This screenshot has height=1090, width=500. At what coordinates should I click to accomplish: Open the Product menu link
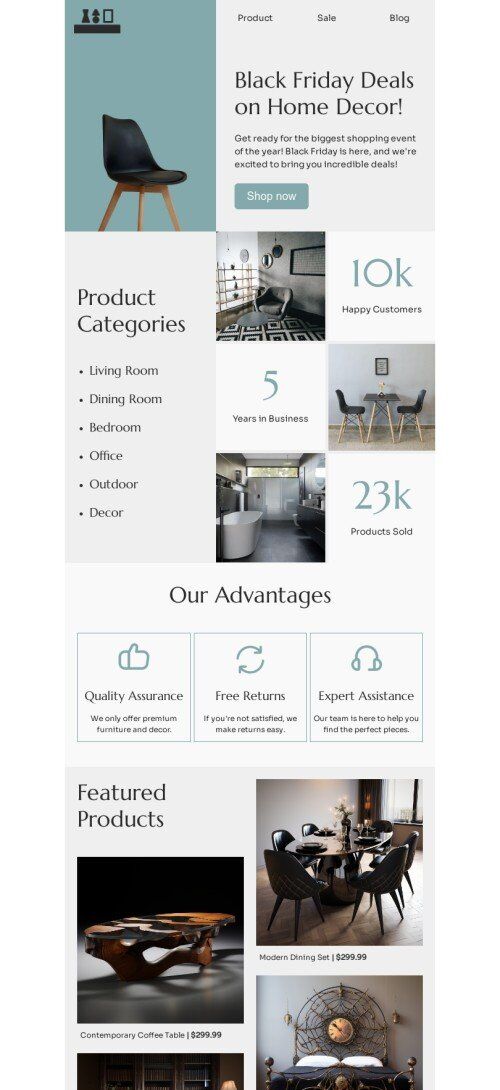point(255,18)
